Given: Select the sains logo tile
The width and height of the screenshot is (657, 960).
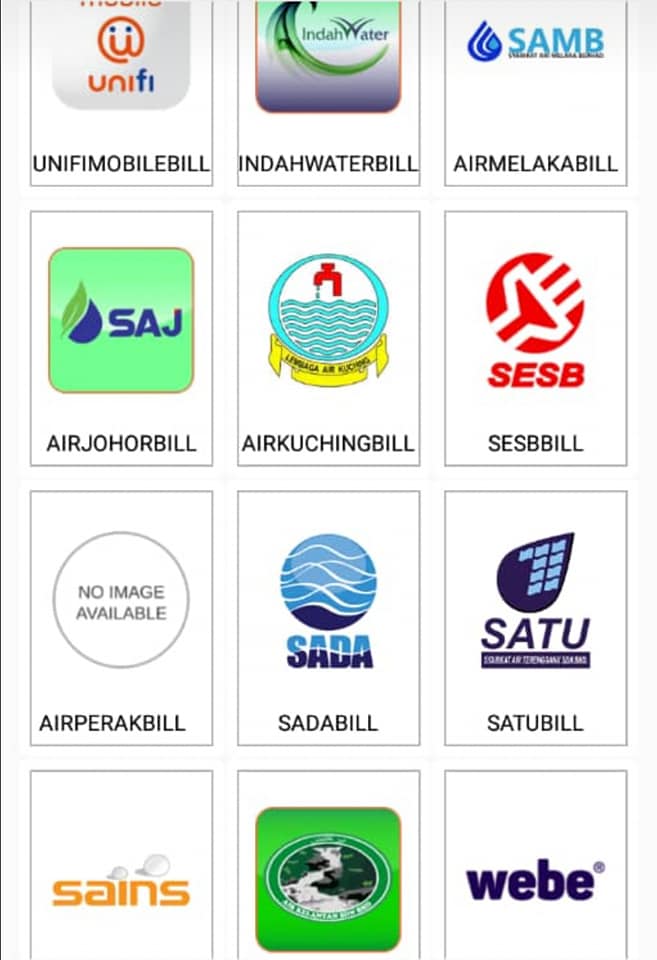Looking at the screenshot, I should (121, 865).
